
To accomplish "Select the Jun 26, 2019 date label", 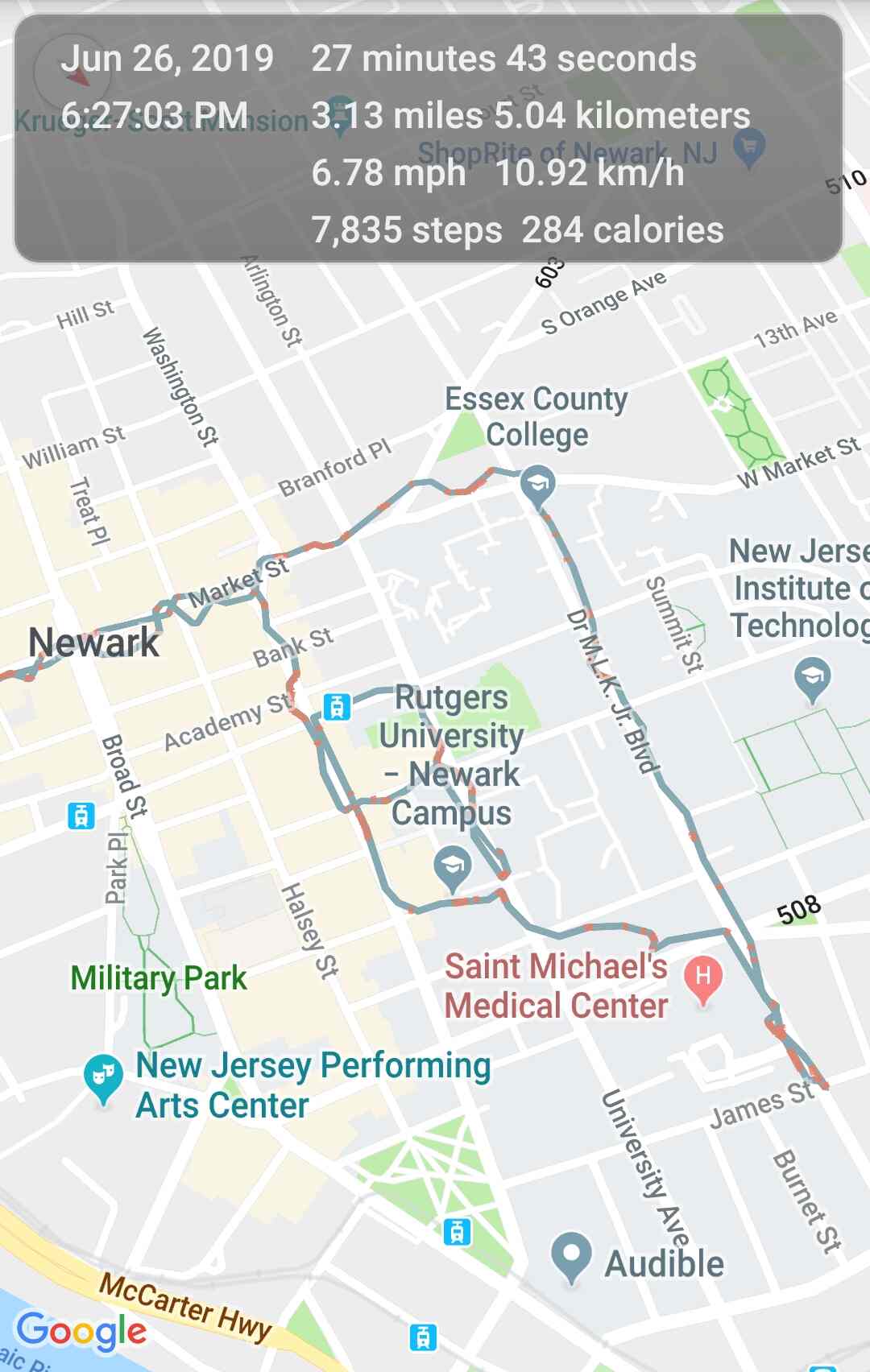I will [x=168, y=58].
